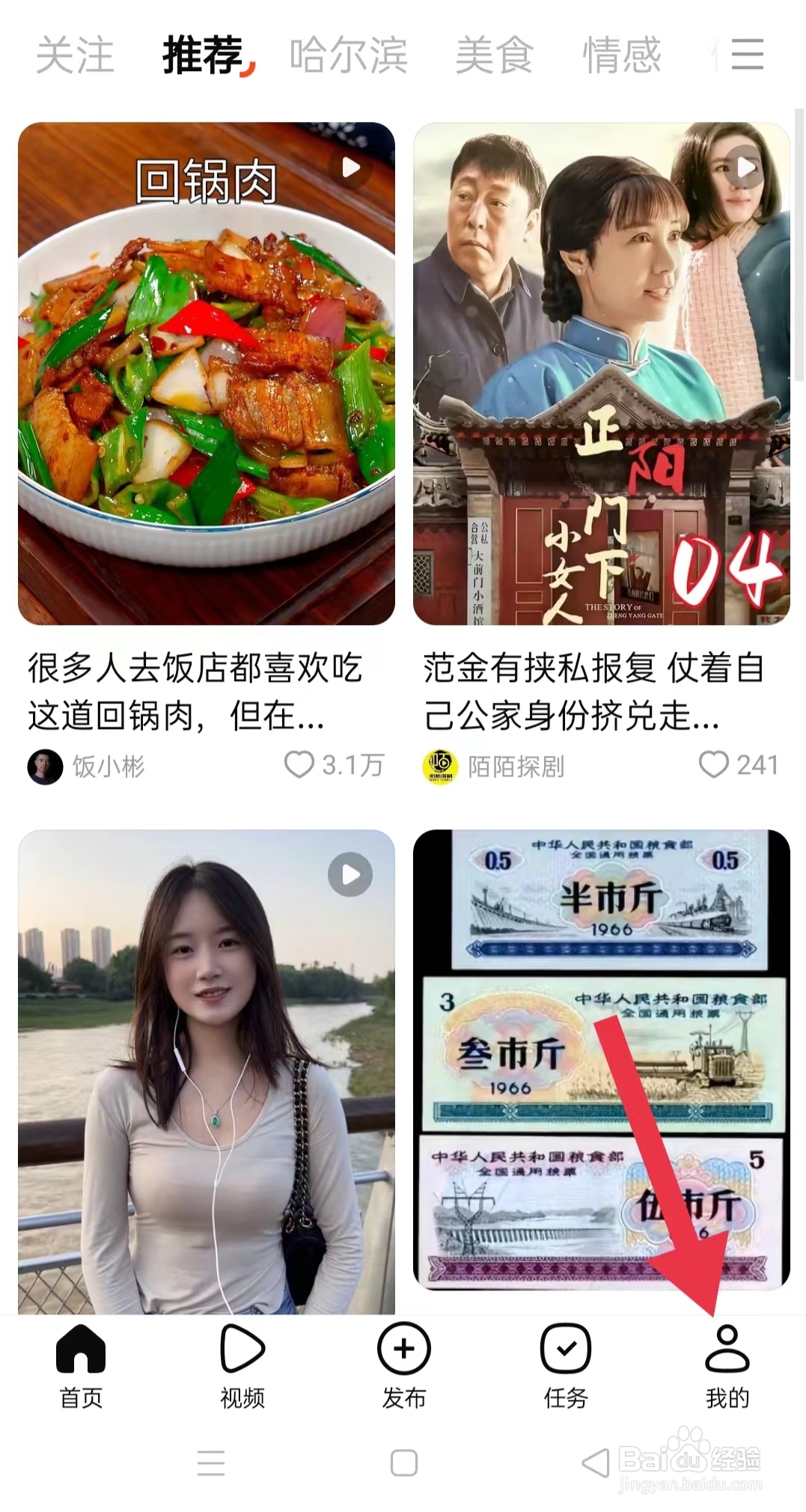Screen dimensions: 806x1512
Task: Switch to the 关注 tab
Action: pos(75,55)
